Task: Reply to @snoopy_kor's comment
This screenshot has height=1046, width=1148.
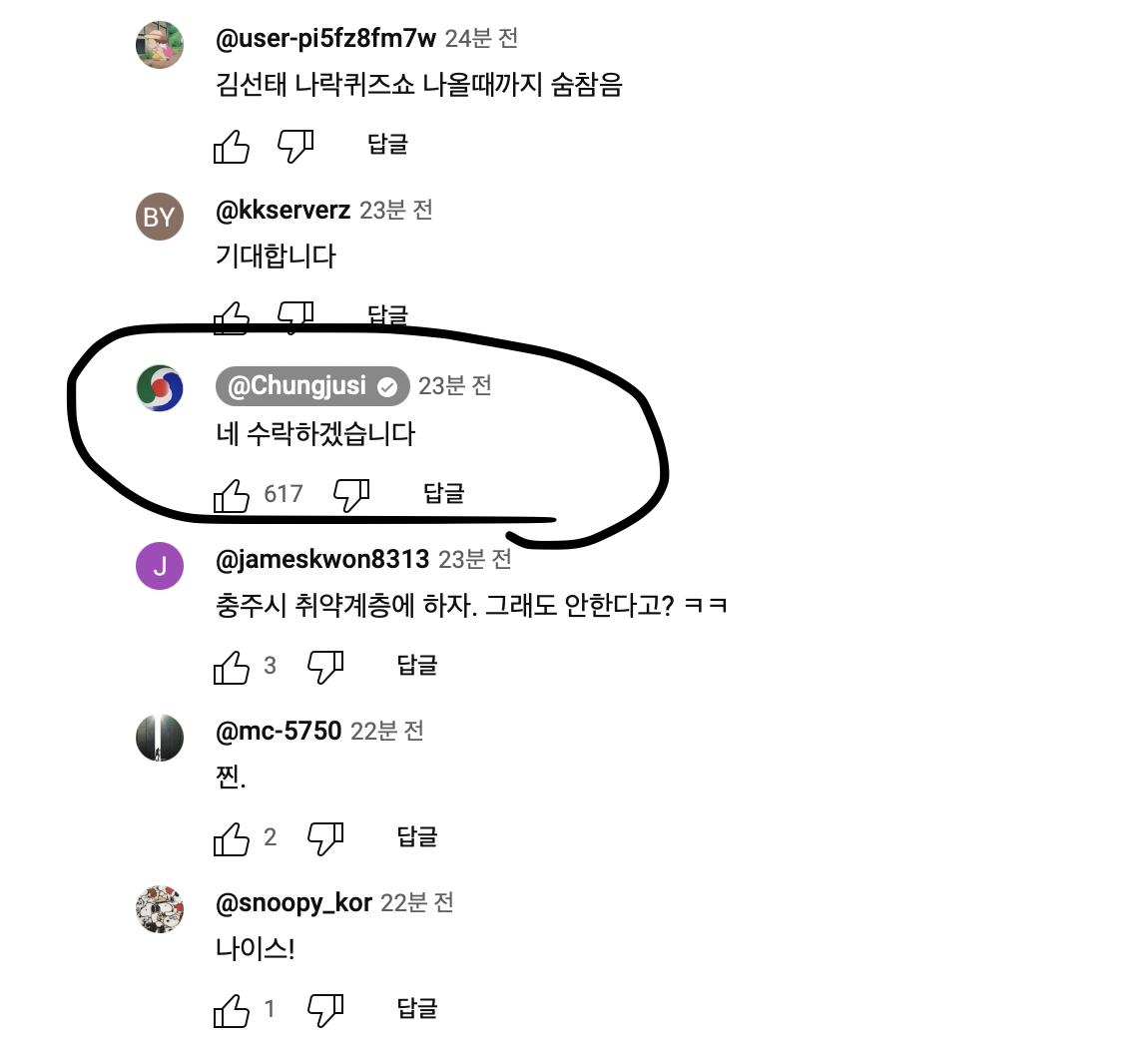Action: coord(417,1008)
